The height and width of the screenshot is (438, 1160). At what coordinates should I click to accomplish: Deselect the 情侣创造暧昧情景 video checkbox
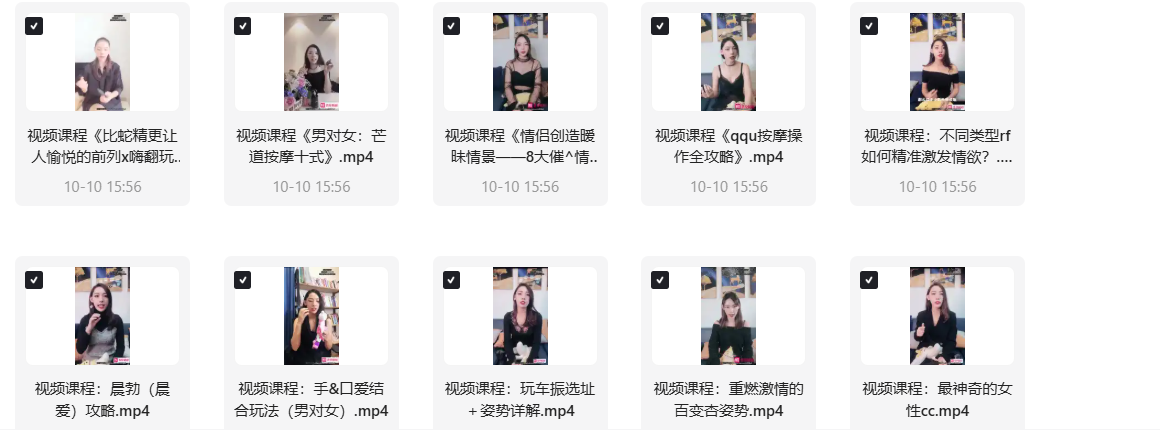pyautogui.click(x=451, y=26)
